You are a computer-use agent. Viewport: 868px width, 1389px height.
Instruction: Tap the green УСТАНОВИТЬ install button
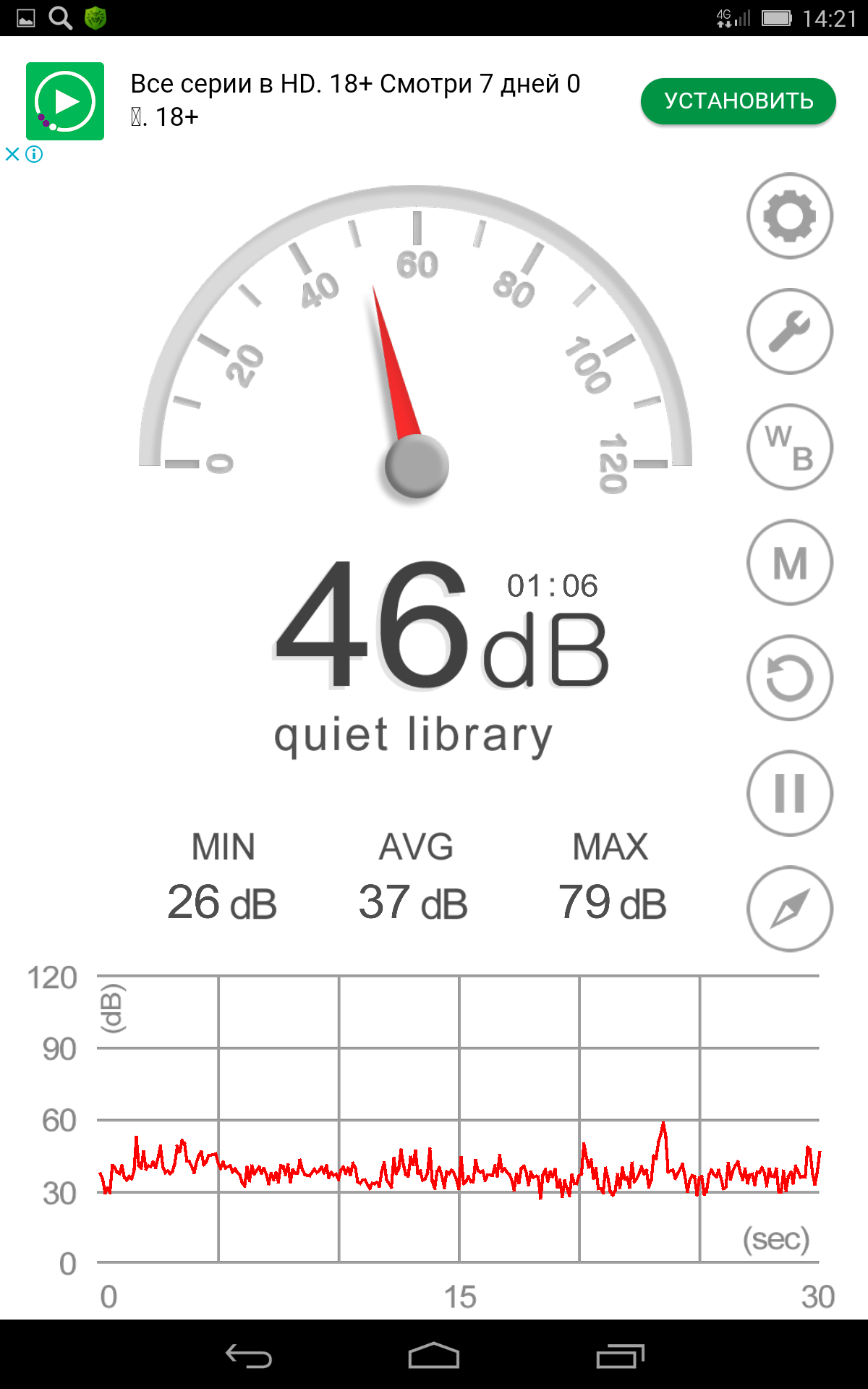tap(738, 101)
